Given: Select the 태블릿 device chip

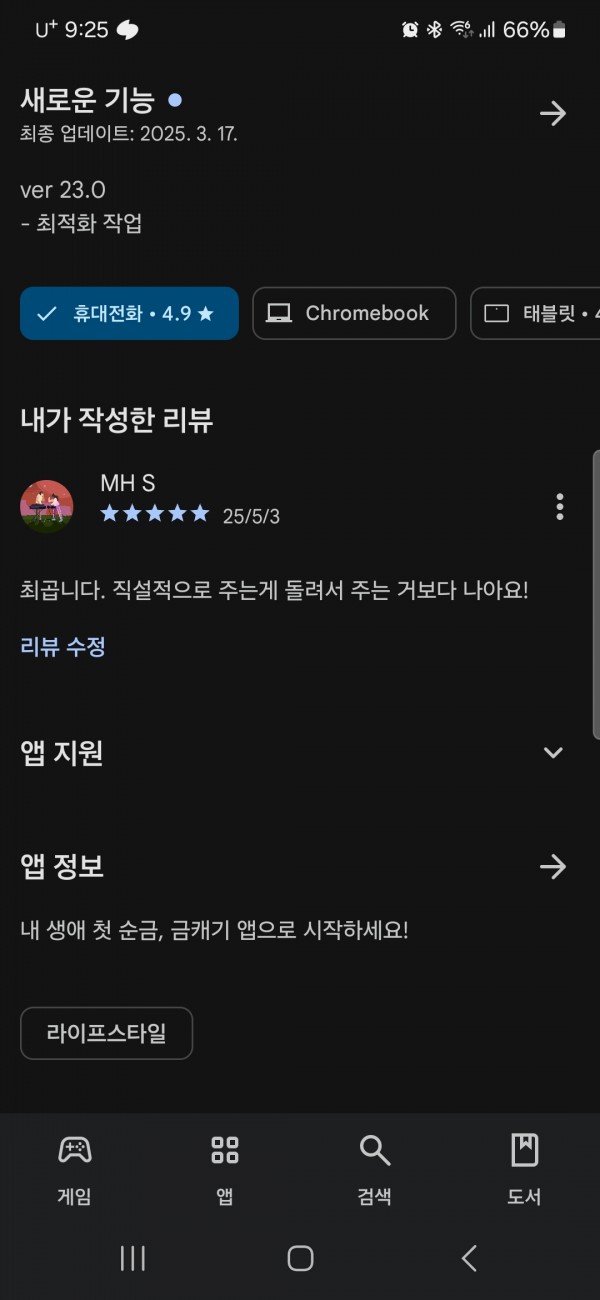Looking at the screenshot, I should coord(536,313).
